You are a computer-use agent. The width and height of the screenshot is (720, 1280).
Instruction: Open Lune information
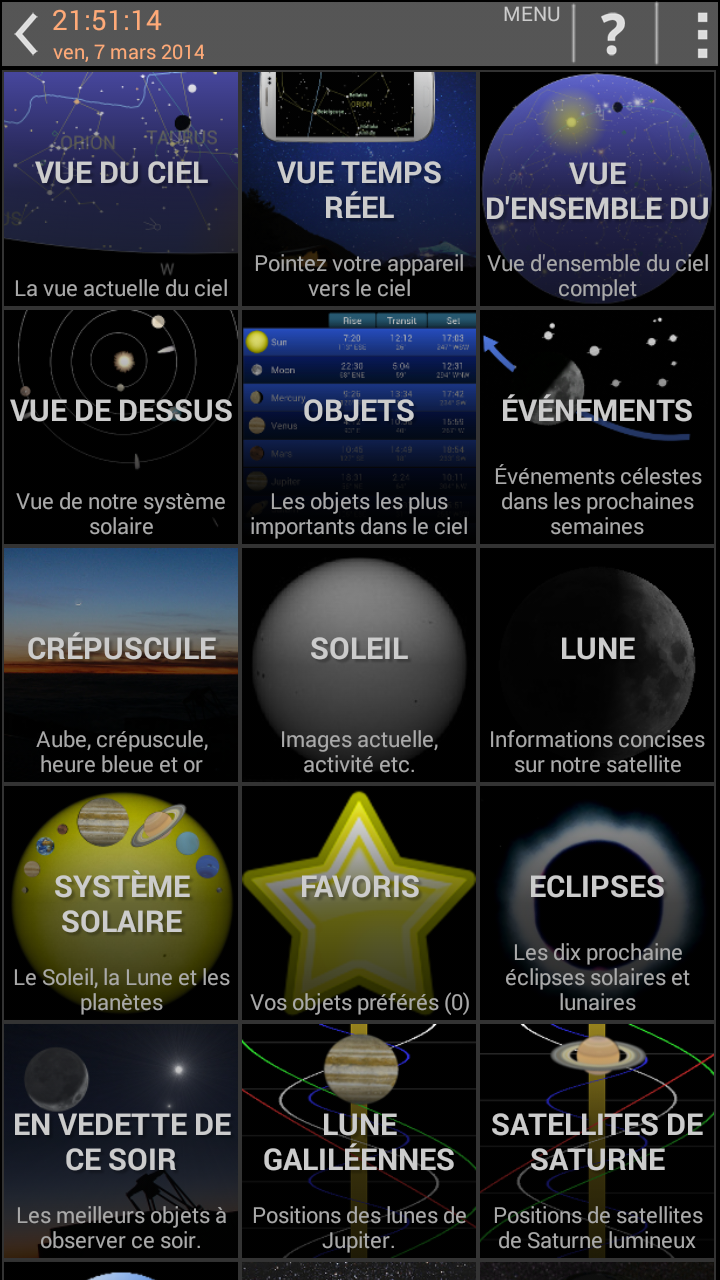(x=597, y=664)
